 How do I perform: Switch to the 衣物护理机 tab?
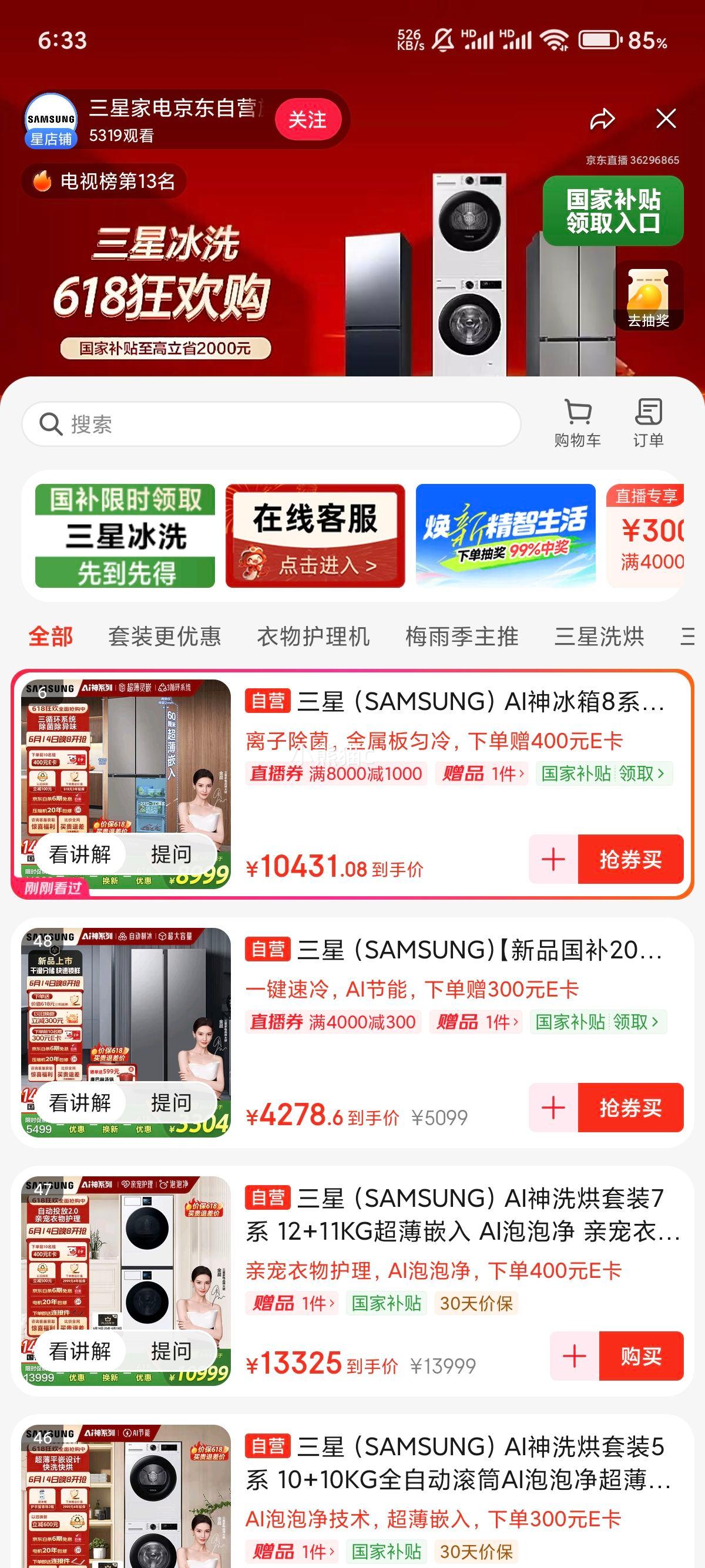[313, 637]
